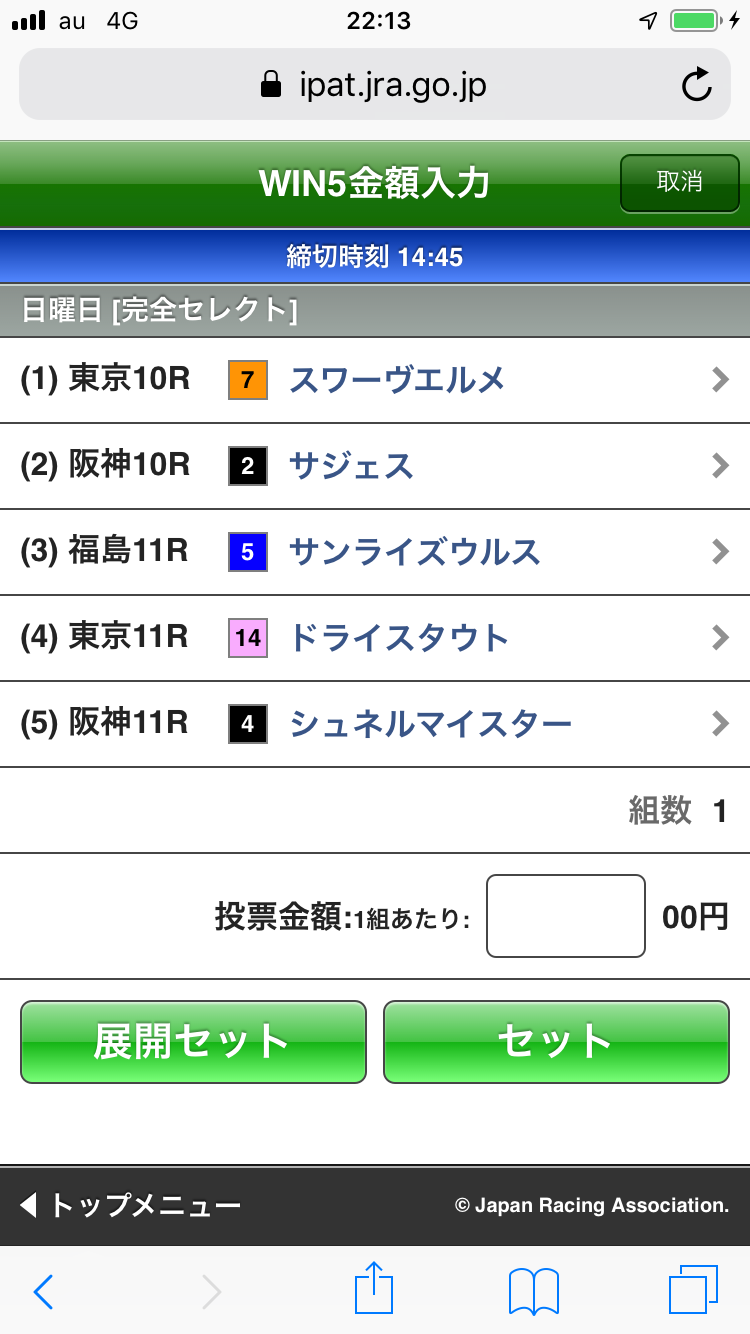Tap the ipat.jra.go.jp address bar
Screen dimensions: 750x1334
tap(375, 85)
